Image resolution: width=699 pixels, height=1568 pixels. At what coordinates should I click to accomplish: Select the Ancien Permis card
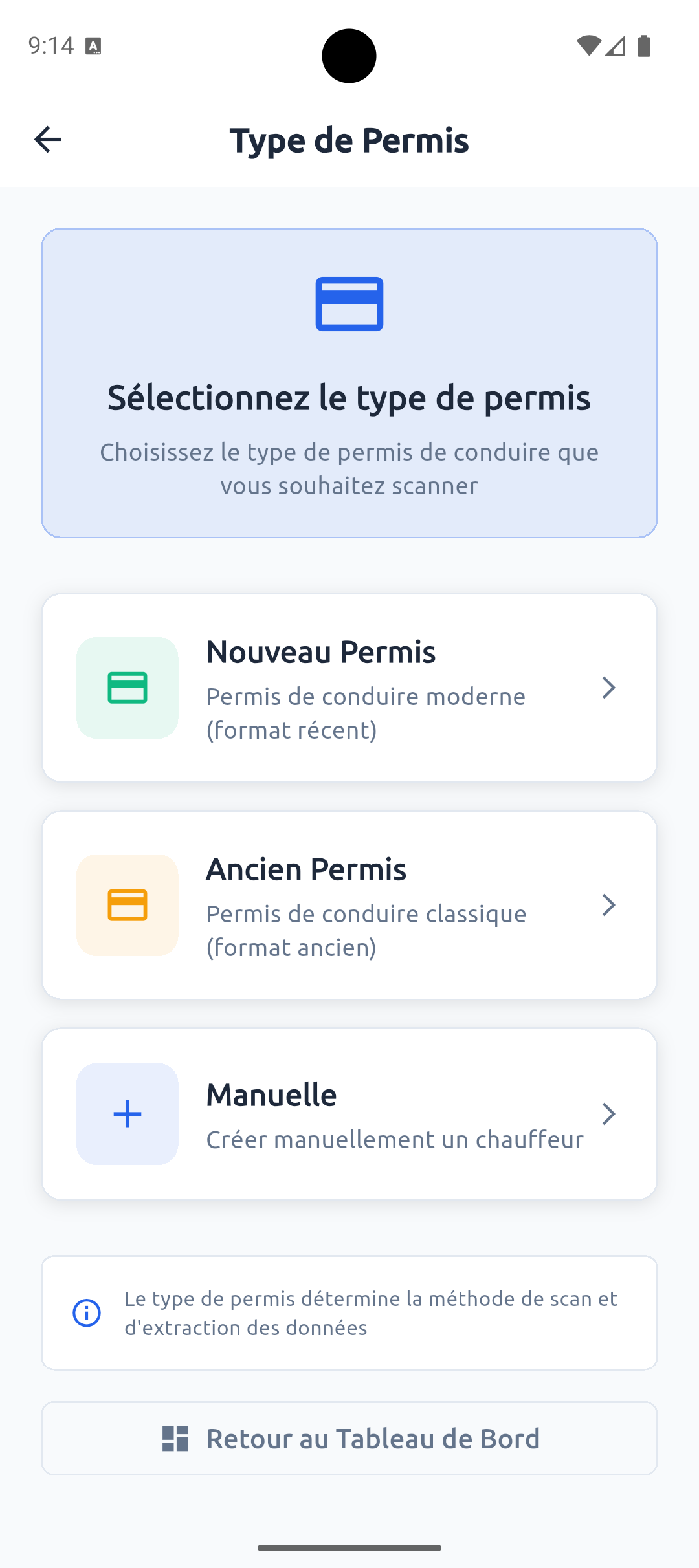pyautogui.click(x=349, y=905)
